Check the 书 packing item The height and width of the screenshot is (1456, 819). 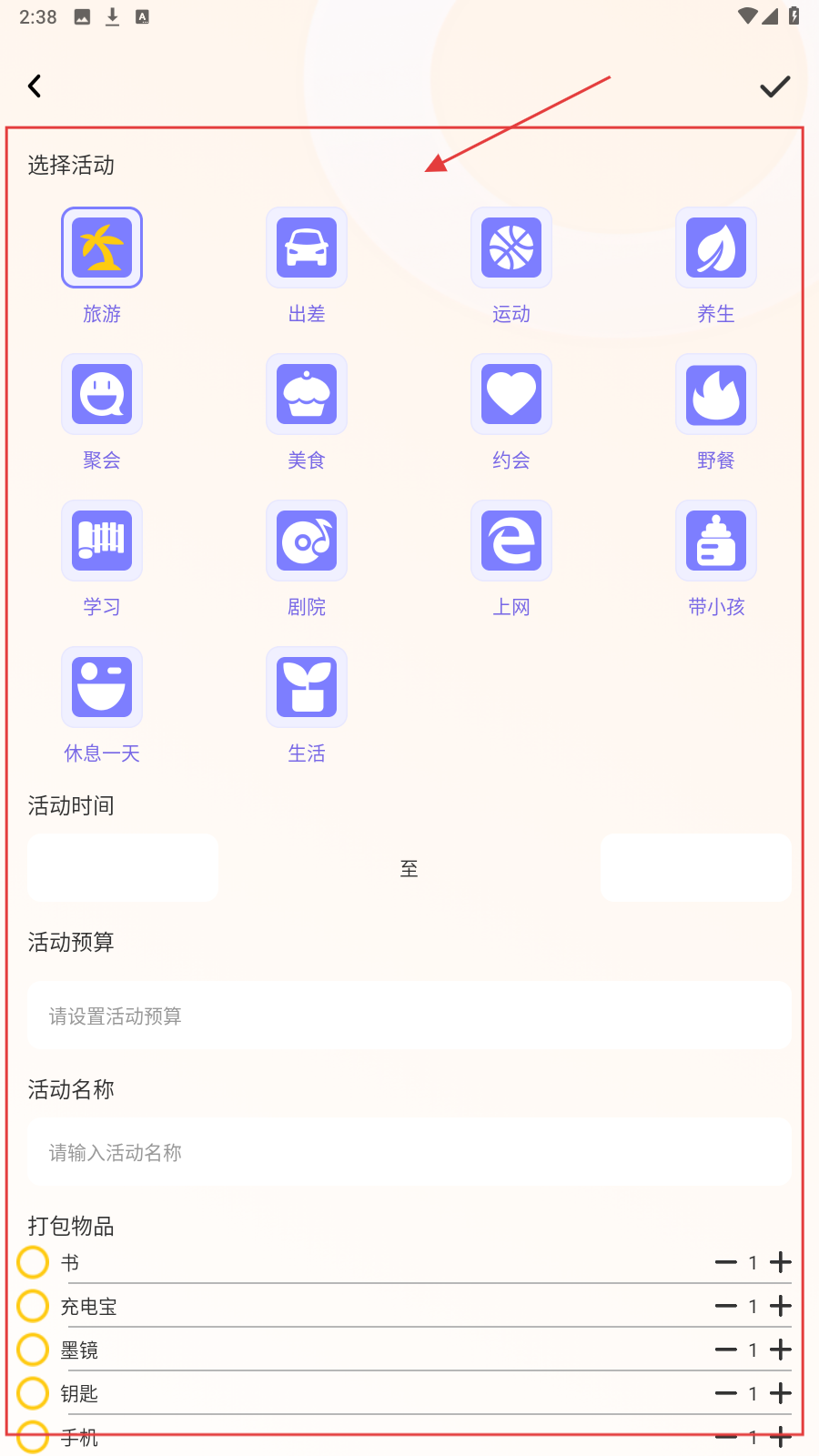coord(33,1262)
